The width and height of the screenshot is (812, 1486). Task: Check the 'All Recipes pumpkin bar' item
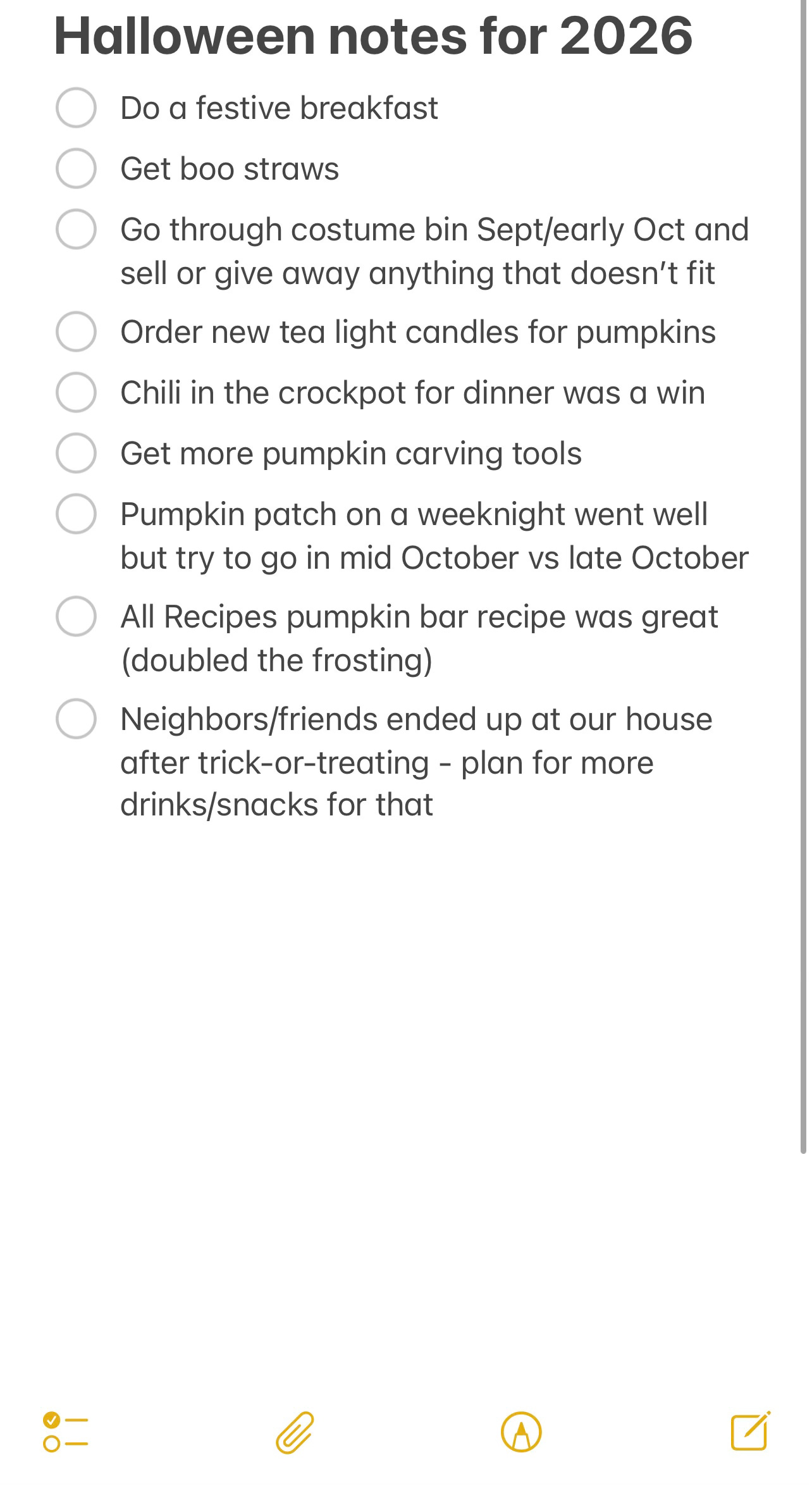(76, 616)
